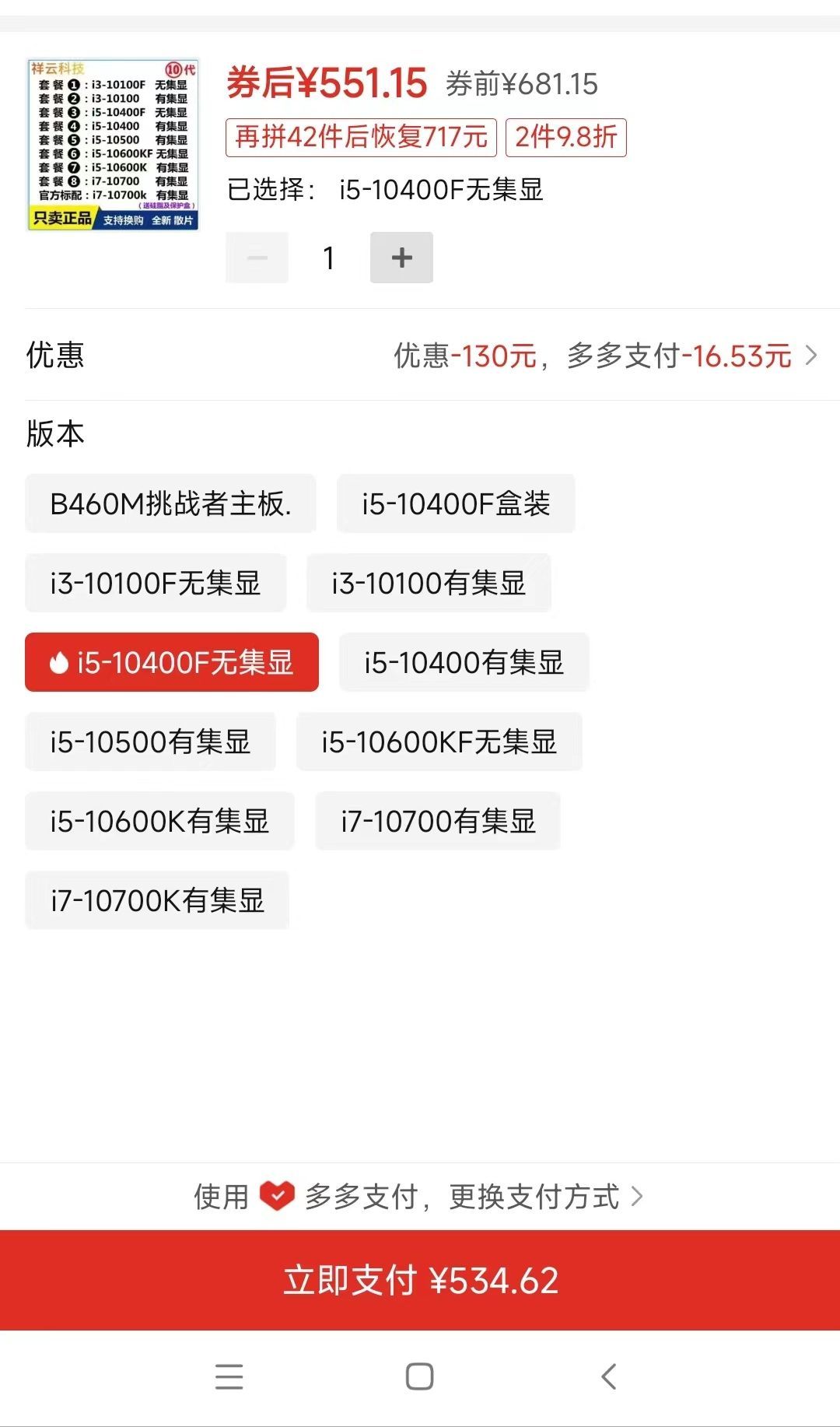Open the 优惠 discount details row
840x1427 pixels.
tap(420, 355)
